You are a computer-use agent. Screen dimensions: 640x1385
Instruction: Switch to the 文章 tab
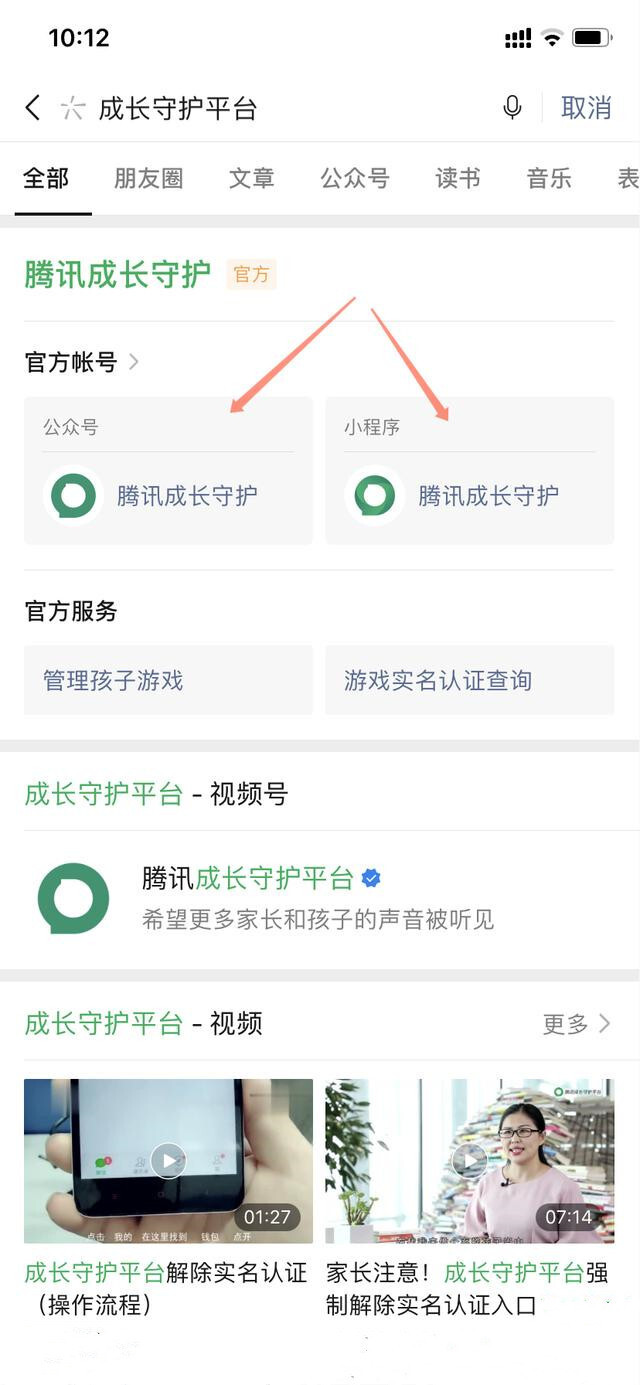coord(251,178)
